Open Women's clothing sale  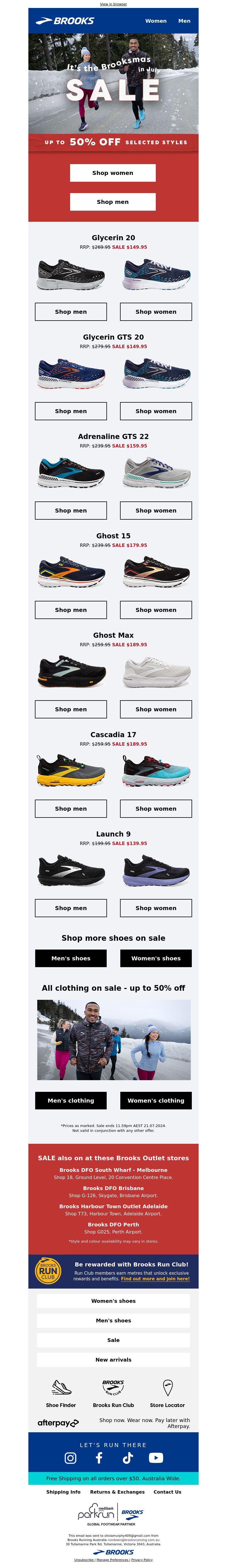coord(156,1101)
